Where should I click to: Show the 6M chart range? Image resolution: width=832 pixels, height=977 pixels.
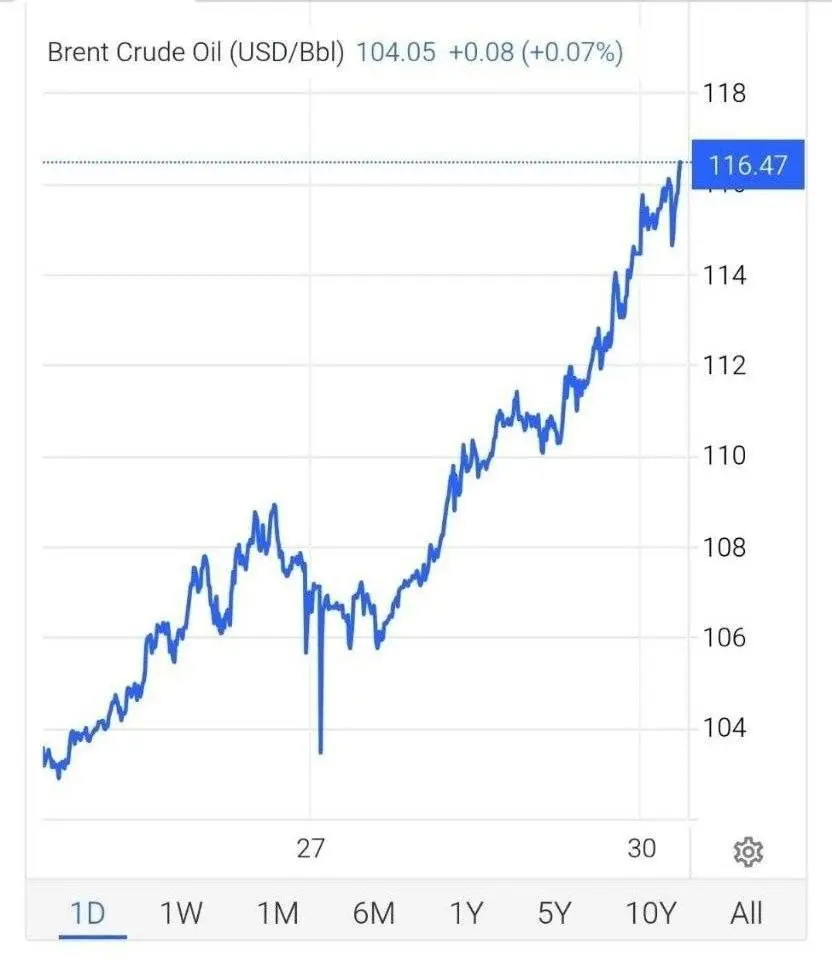[373, 912]
